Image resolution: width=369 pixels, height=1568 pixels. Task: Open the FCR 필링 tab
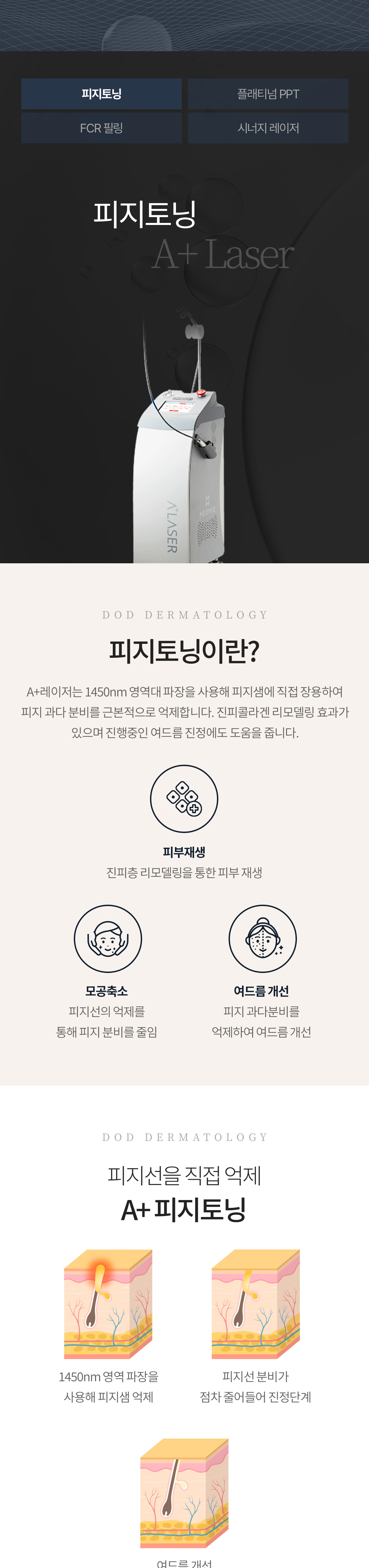pyautogui.click(x=101, y=128)
